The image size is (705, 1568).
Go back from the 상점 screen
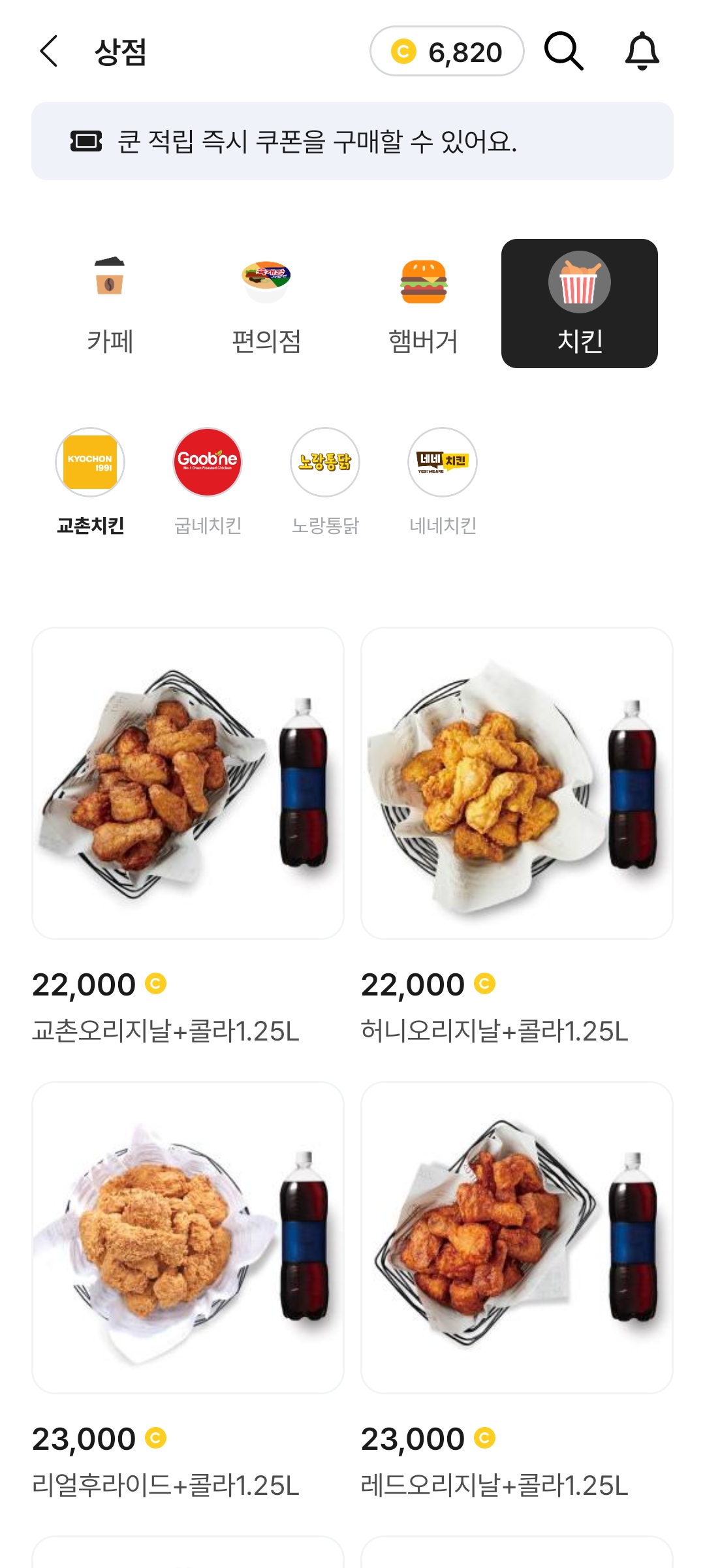click(x=50, y=52)
